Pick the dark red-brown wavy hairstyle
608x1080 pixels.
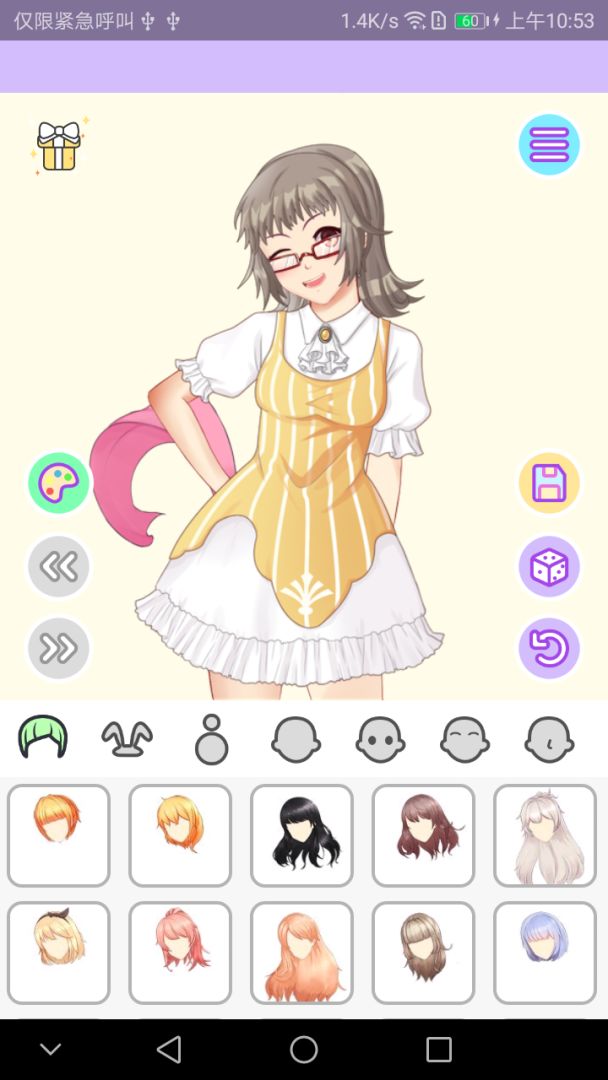tap(424, 835)
